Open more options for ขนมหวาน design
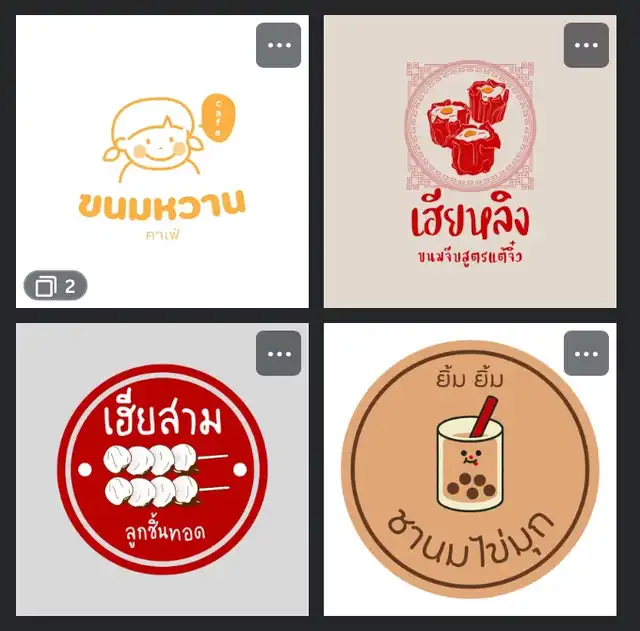This screenshot has height=631, width=640. 278,46
